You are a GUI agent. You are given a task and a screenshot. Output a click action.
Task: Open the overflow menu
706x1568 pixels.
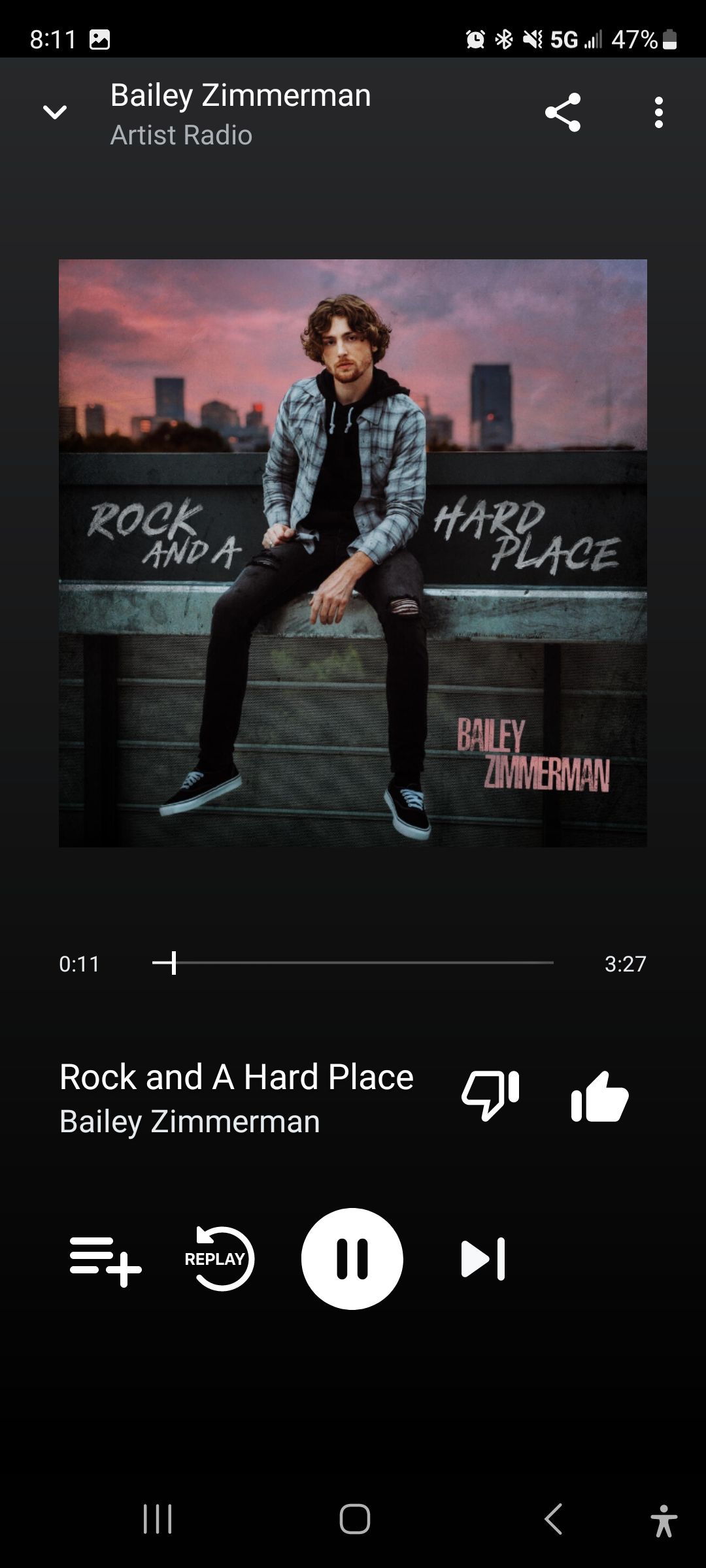[x=658, y=112]
